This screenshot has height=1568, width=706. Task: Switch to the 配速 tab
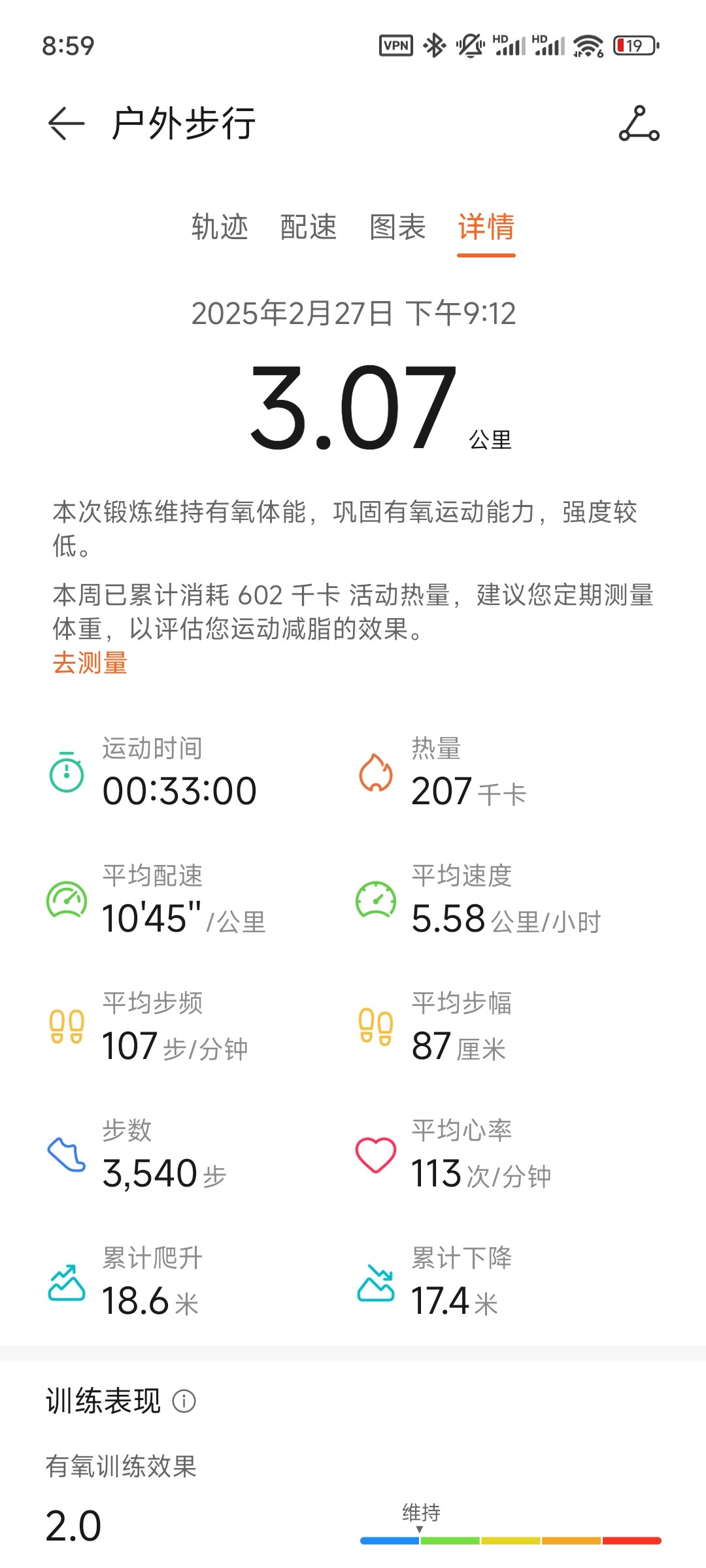[x=309, y=227]
